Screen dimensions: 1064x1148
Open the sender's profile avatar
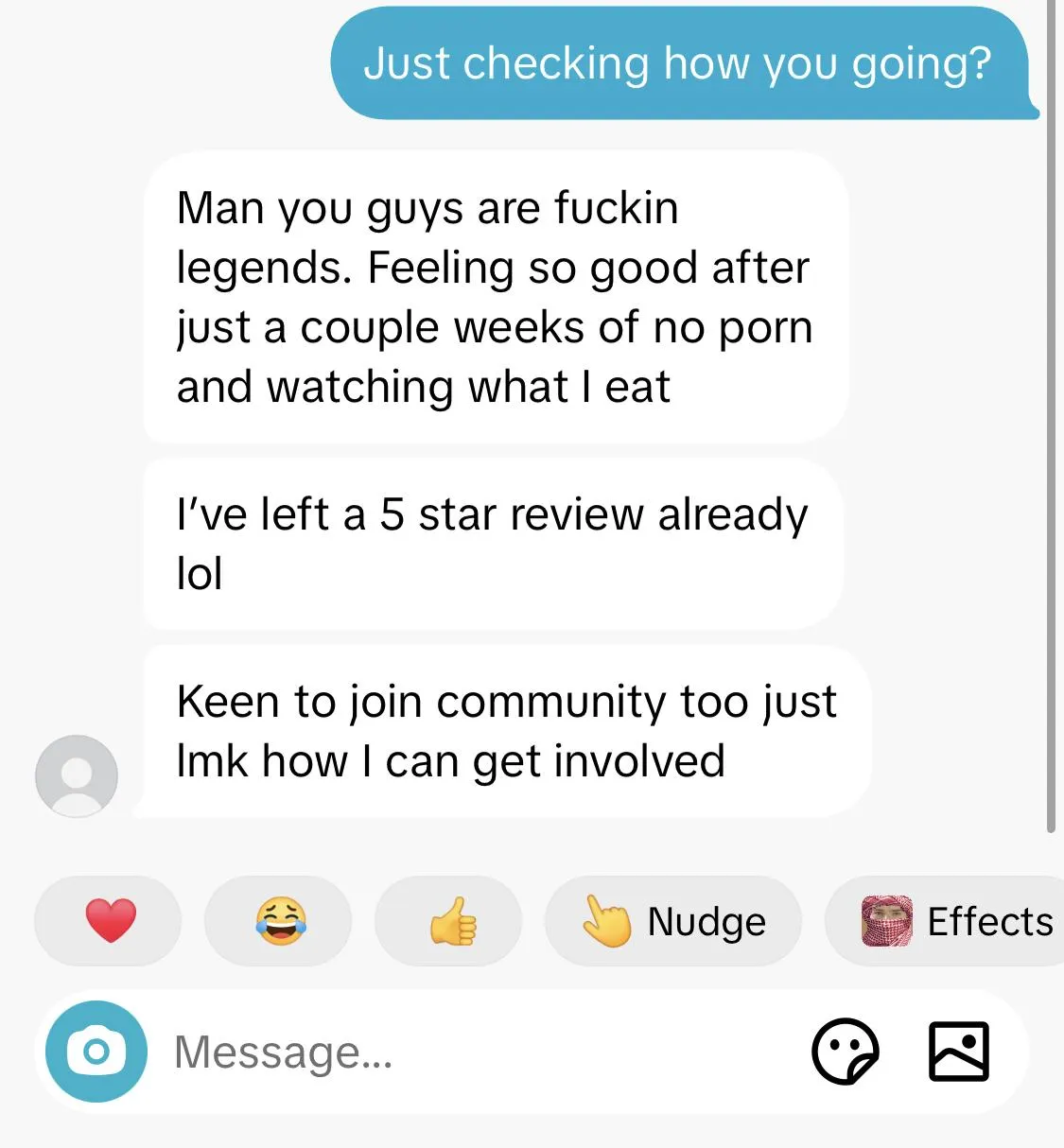tap(76, 775)
